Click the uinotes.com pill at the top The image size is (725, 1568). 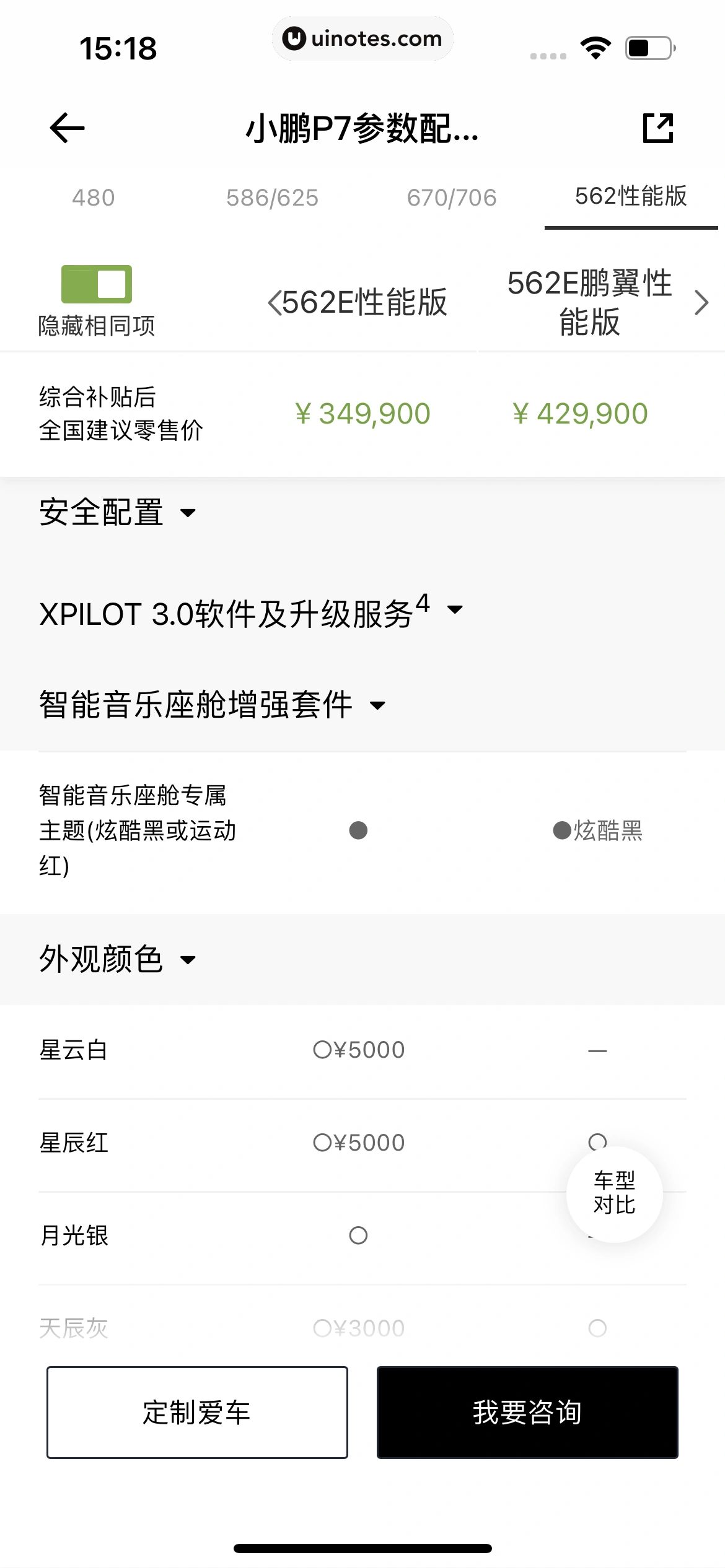362,38
